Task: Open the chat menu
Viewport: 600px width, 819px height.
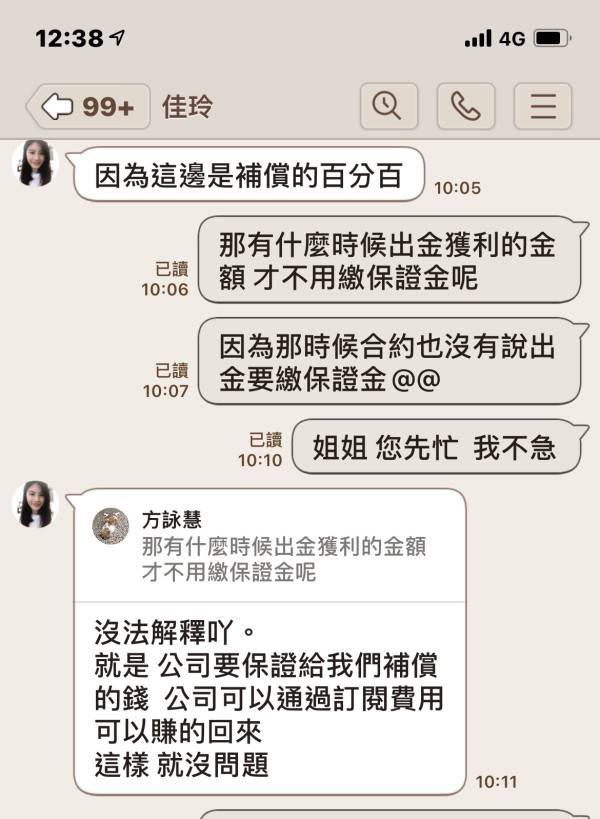Action: [x=543, y=106]
